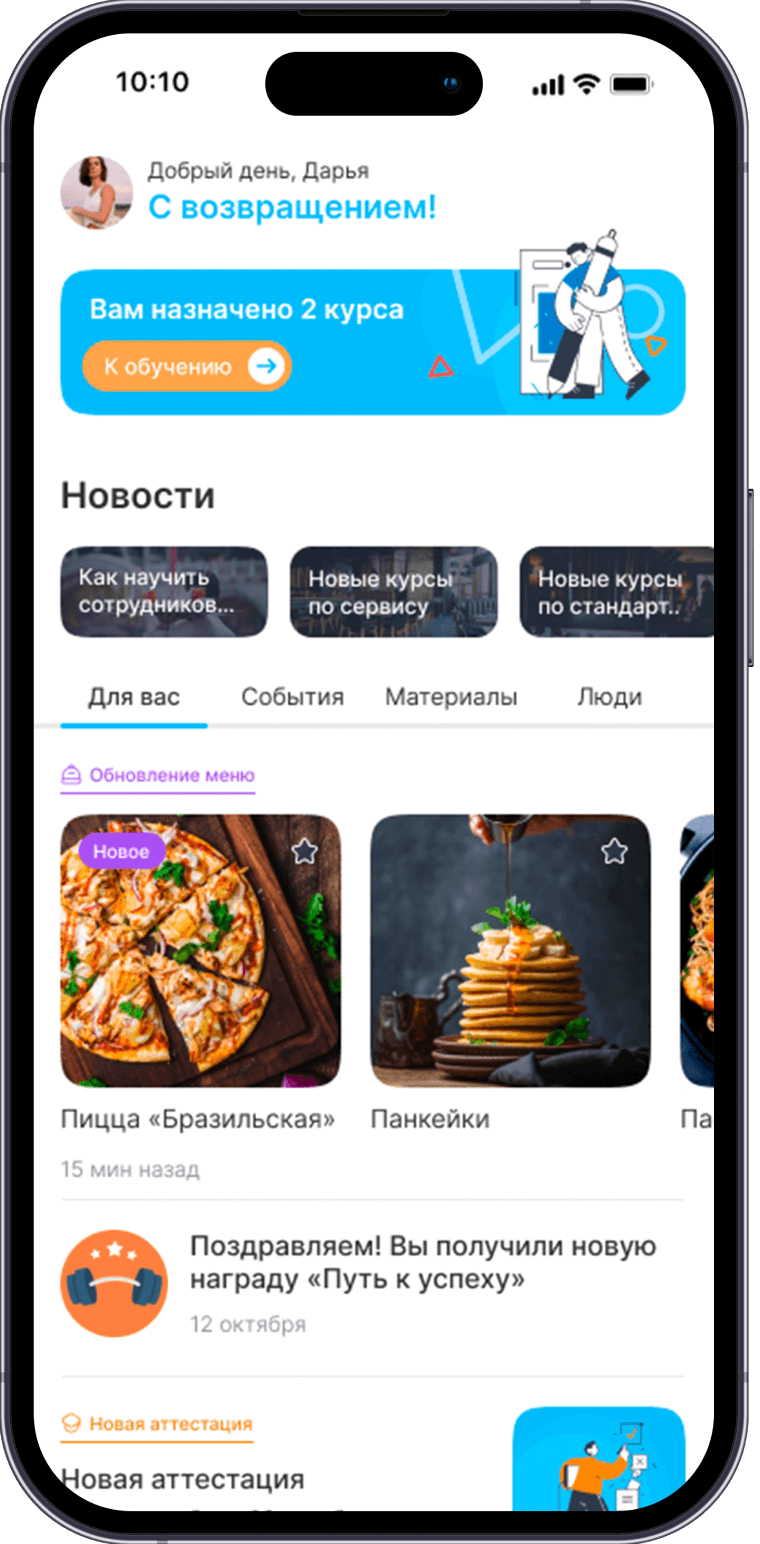Open news «Новые курсы по стандарт..»
This screenshot has height=1544, width=760.
click(617, 592)
